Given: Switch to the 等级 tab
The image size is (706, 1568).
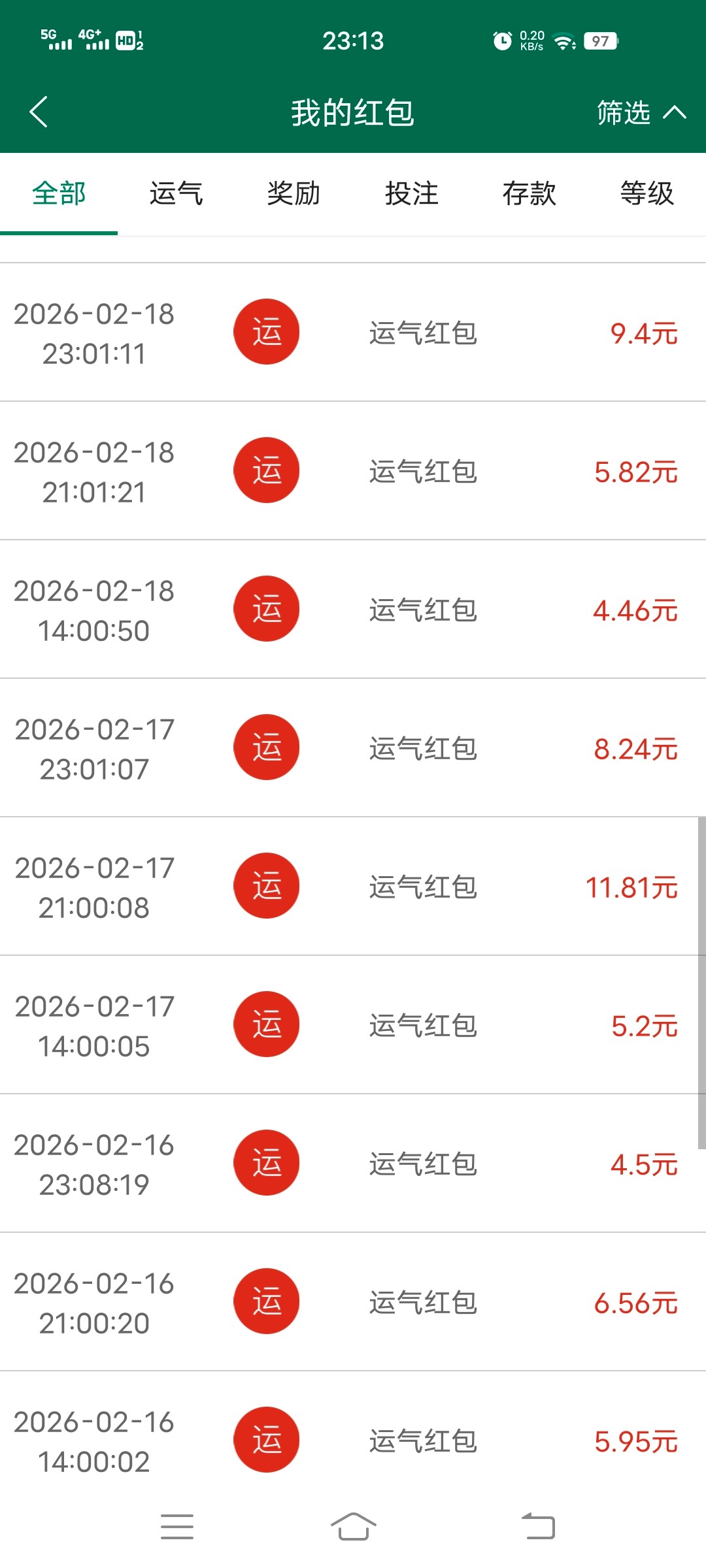Looking at the screenshot, I should 647,193.
